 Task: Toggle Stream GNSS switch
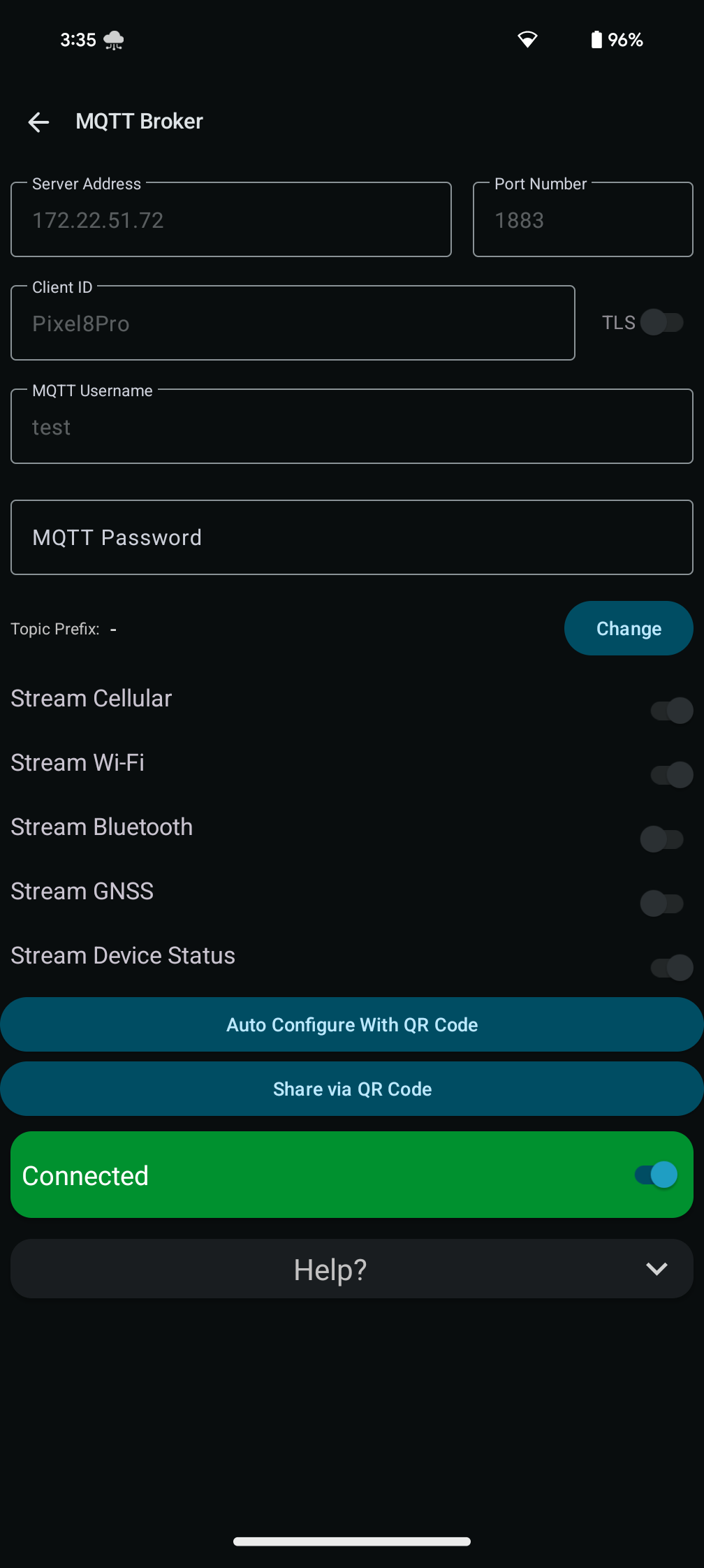(661, 903)
